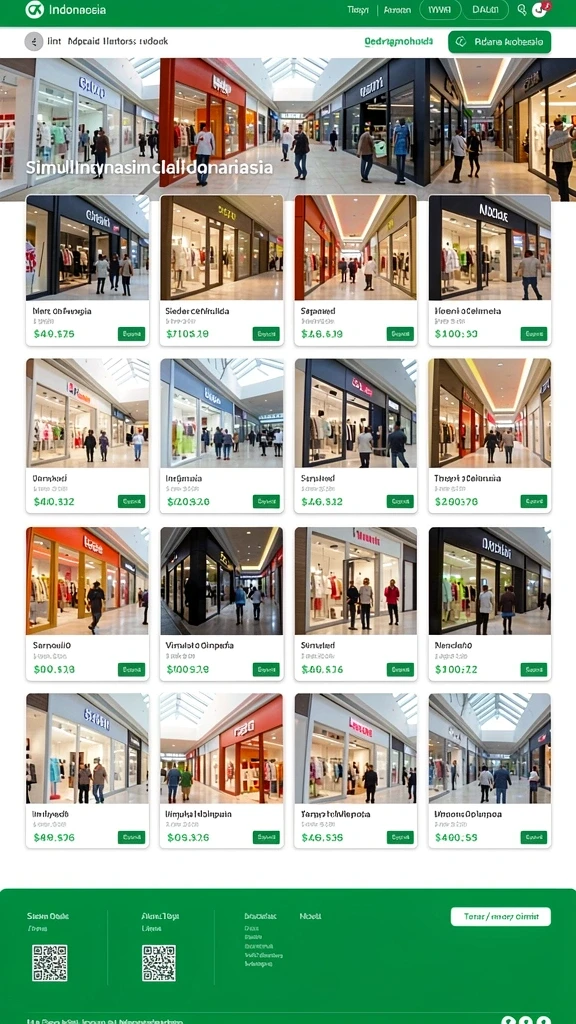The width and height of the screenshot is (576, 1024).
Task: Tap the green button on the $7105.29 card
Action: [266, 334]
